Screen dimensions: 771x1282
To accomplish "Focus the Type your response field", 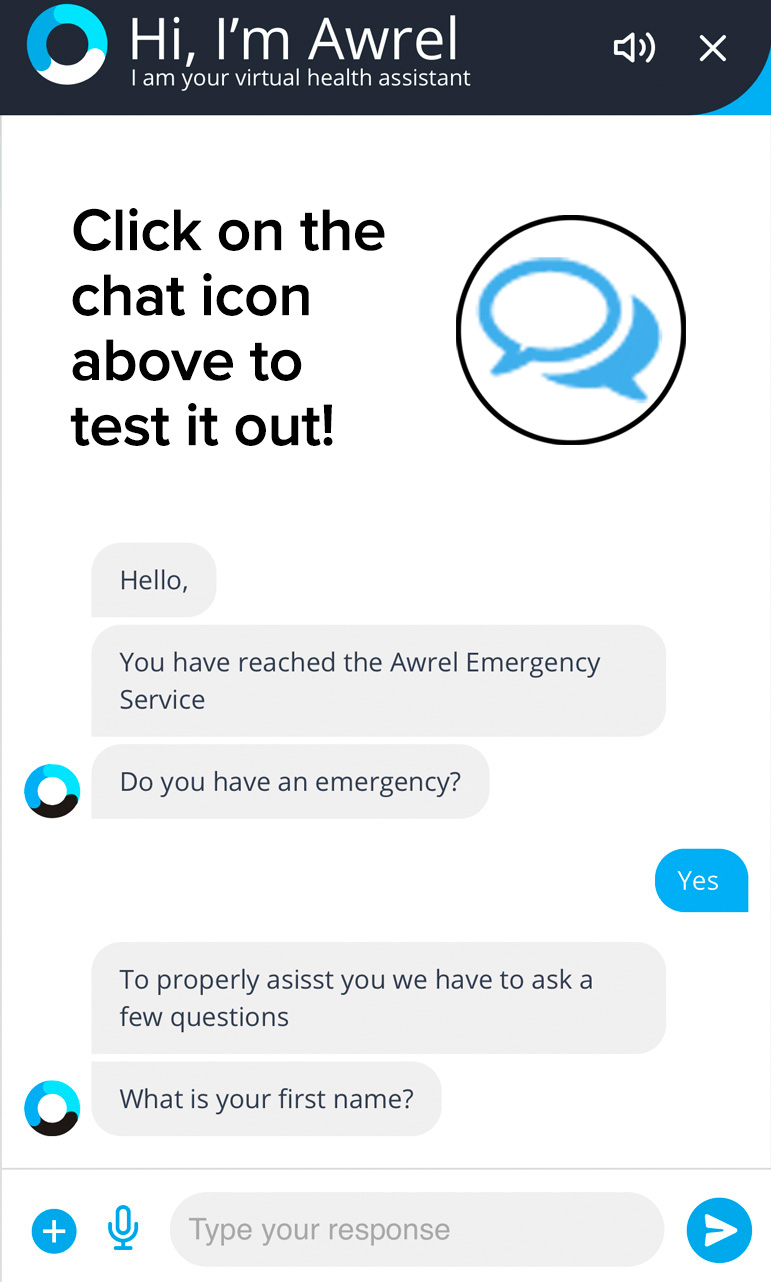I will [417, 1229].
